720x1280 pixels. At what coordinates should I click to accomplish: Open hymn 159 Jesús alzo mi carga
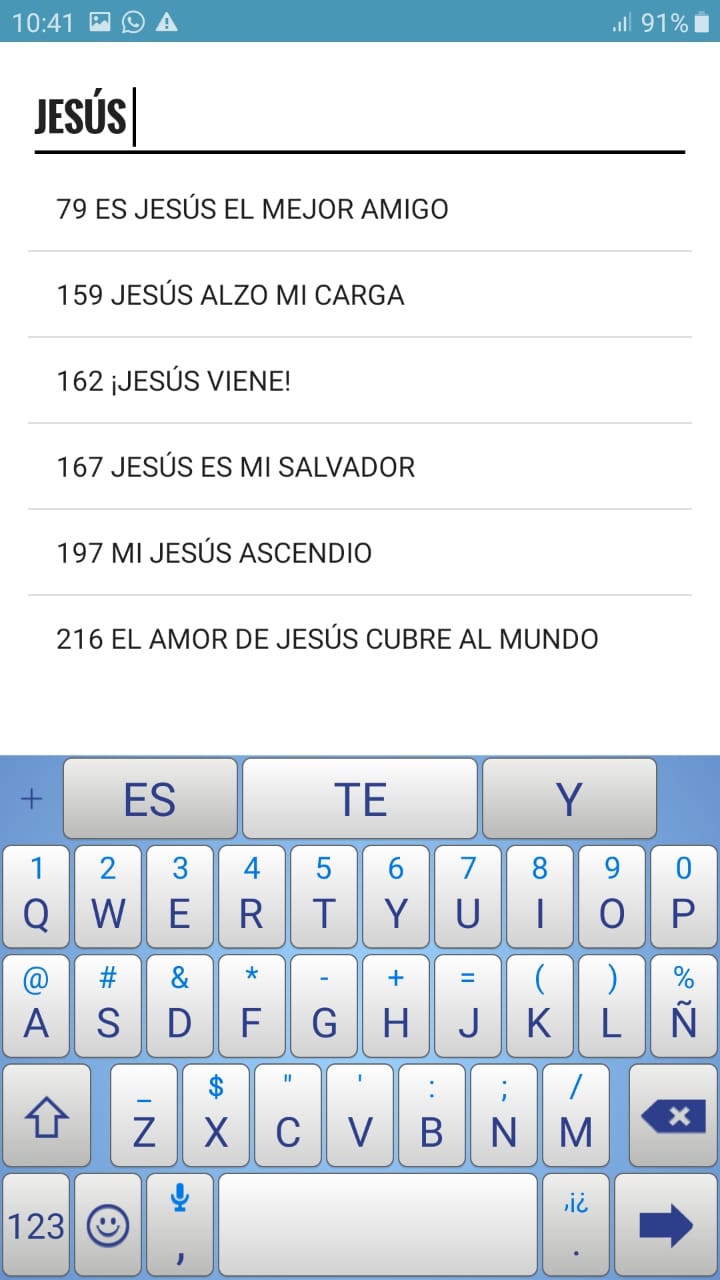pyautogui.click(x=360, y=295)
